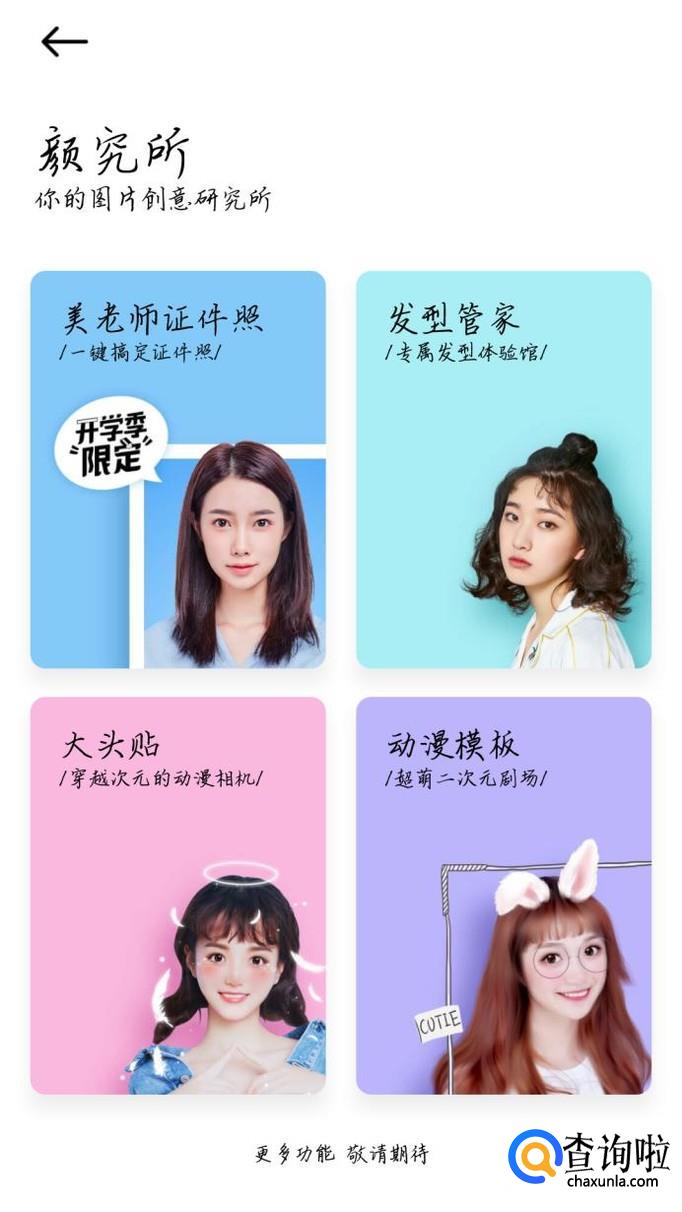Open the 美老师证件照 ID photo card
Viewport: 682px width, 1212px height.
point(178,469)
